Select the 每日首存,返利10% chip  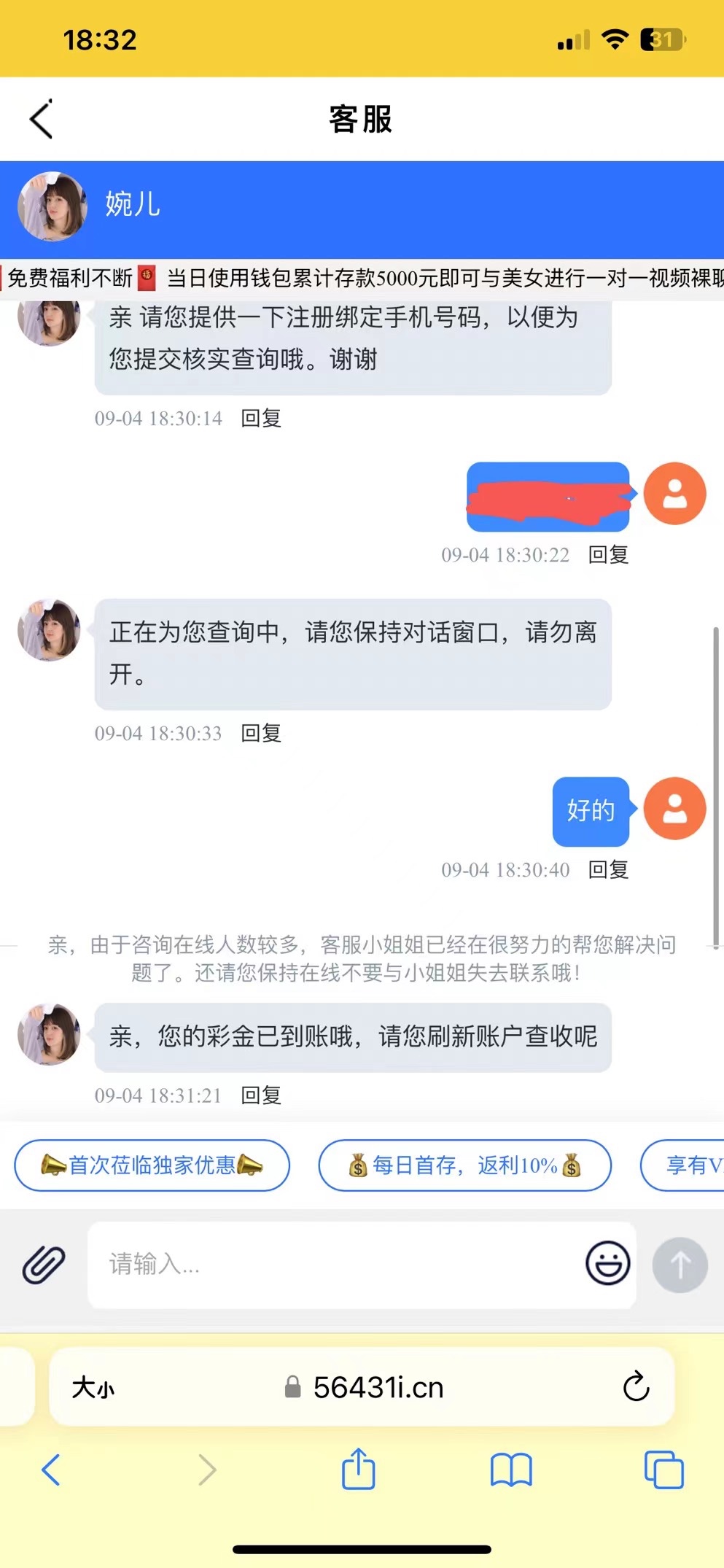pyautogui.click(x=464, y=1165)
